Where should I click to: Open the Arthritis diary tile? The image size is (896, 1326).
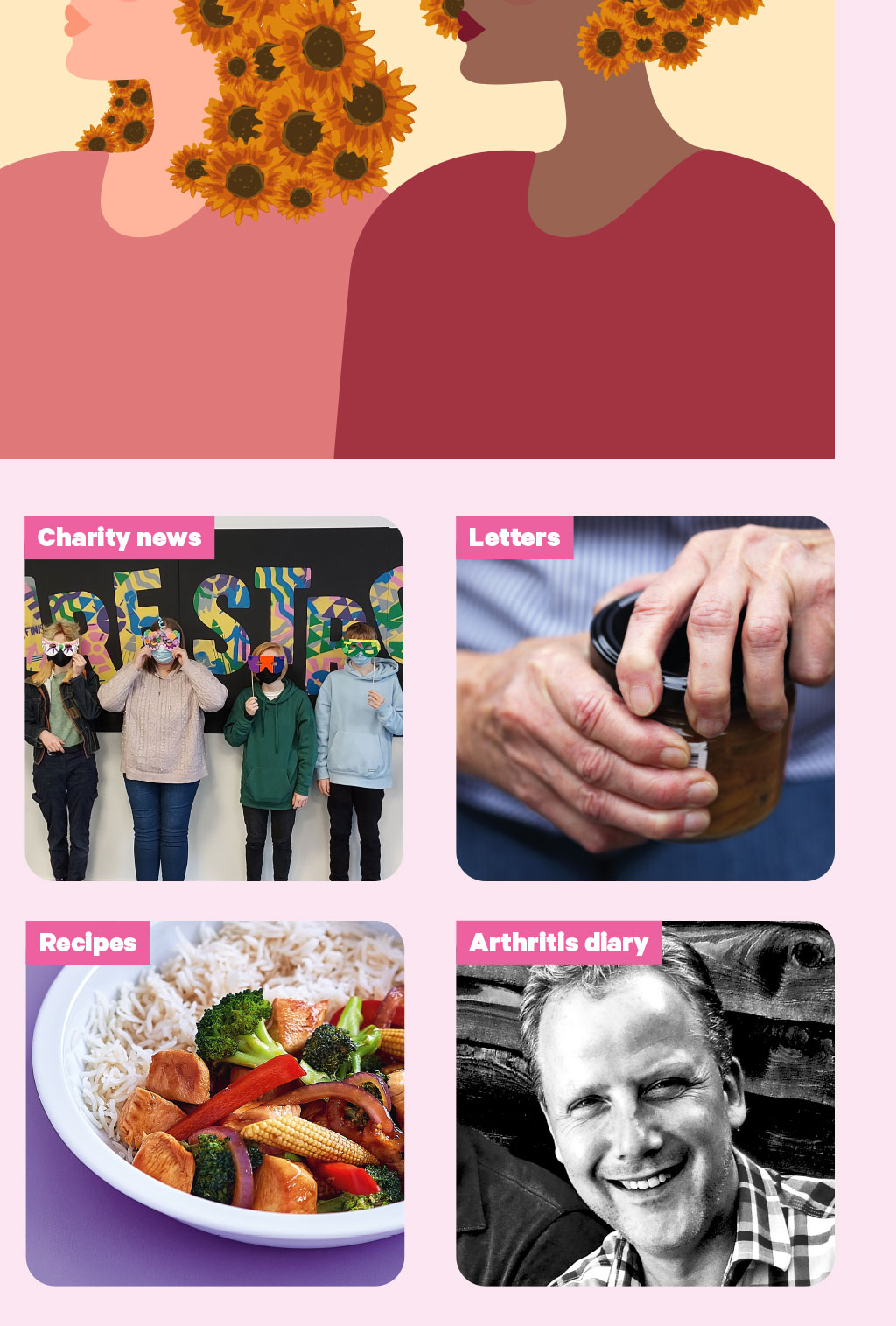tap(645, 1103)
